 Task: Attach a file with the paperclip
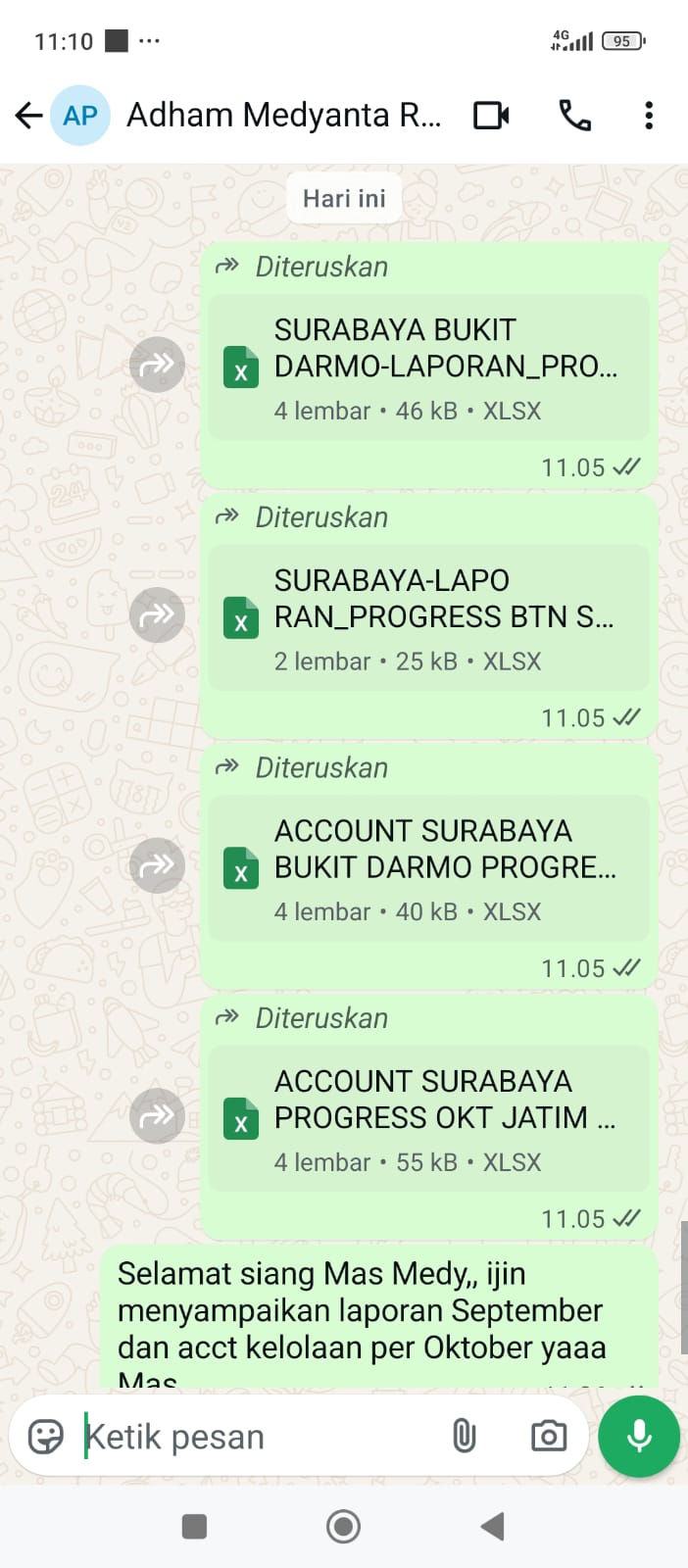[x=464, y=1437]
